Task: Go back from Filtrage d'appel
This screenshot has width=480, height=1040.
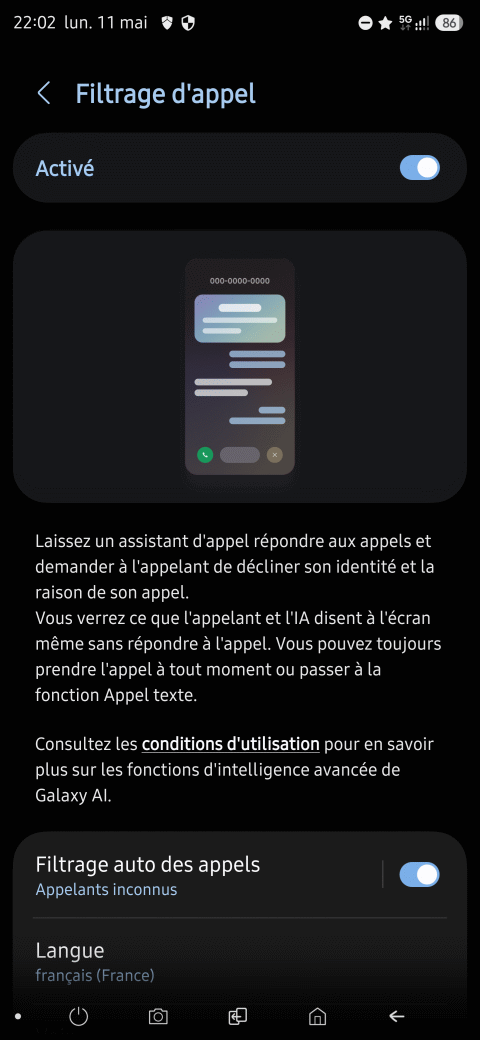Action: click(x=44, y=94)
